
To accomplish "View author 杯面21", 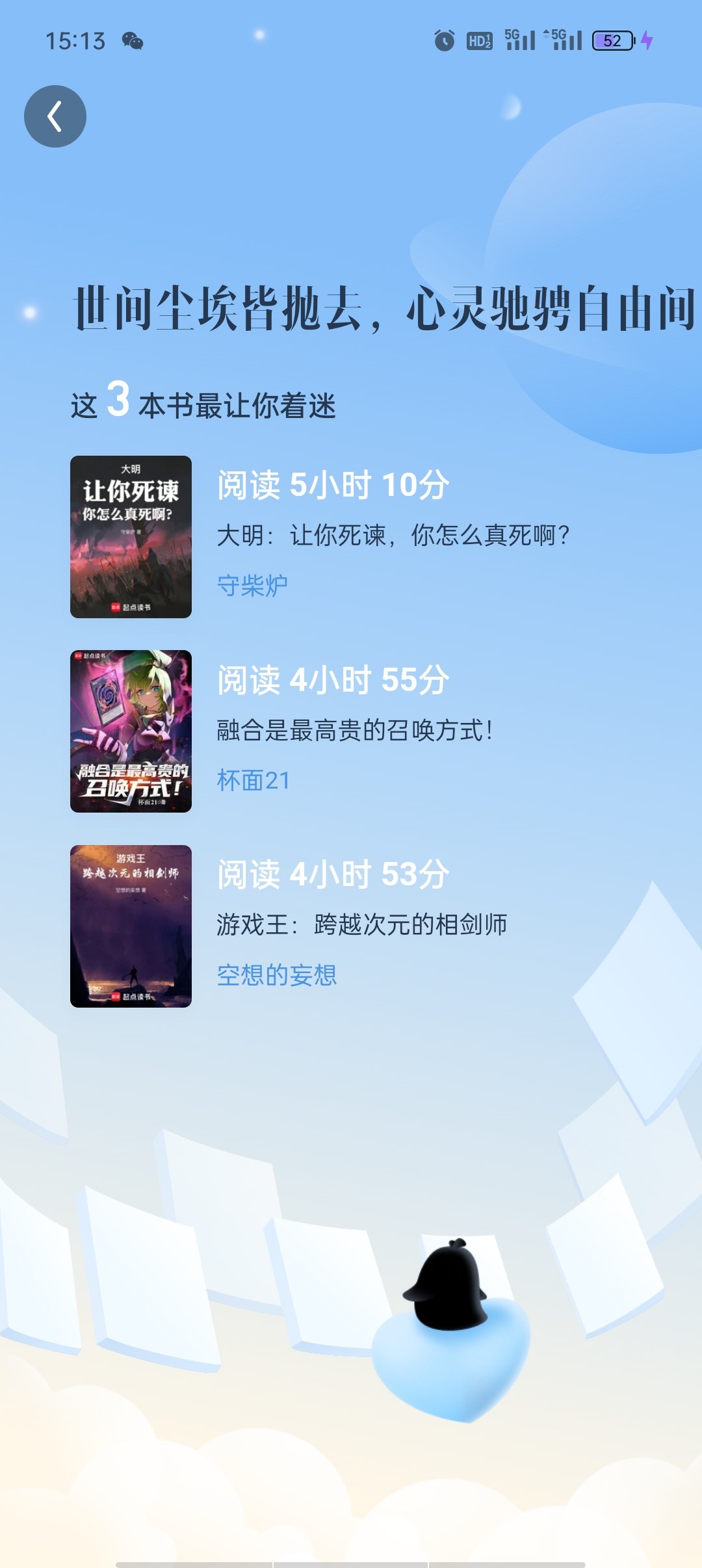I will (253, 780).
